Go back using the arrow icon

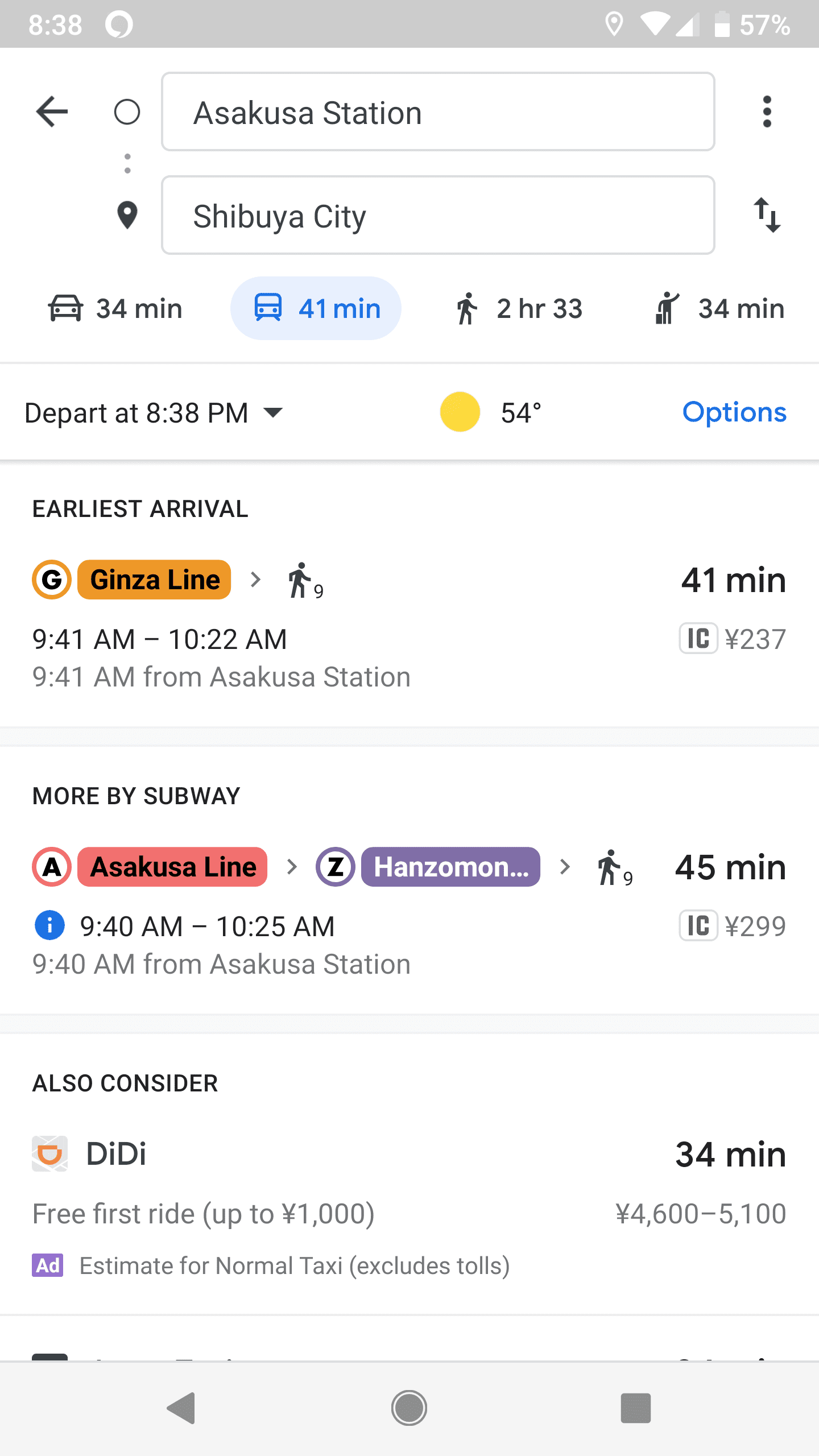[x=52, y=111]
